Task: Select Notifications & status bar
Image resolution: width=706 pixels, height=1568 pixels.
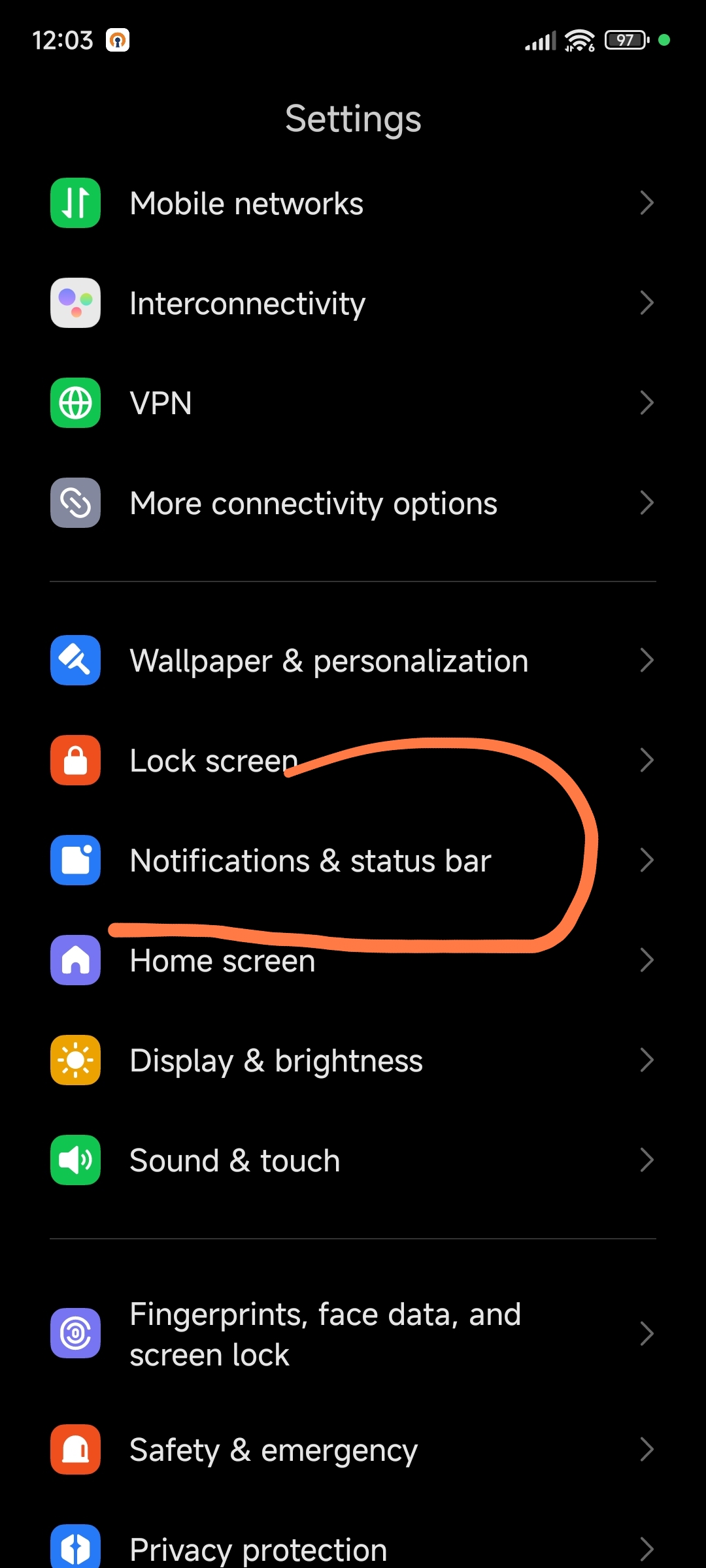Action: pos(353,860)
